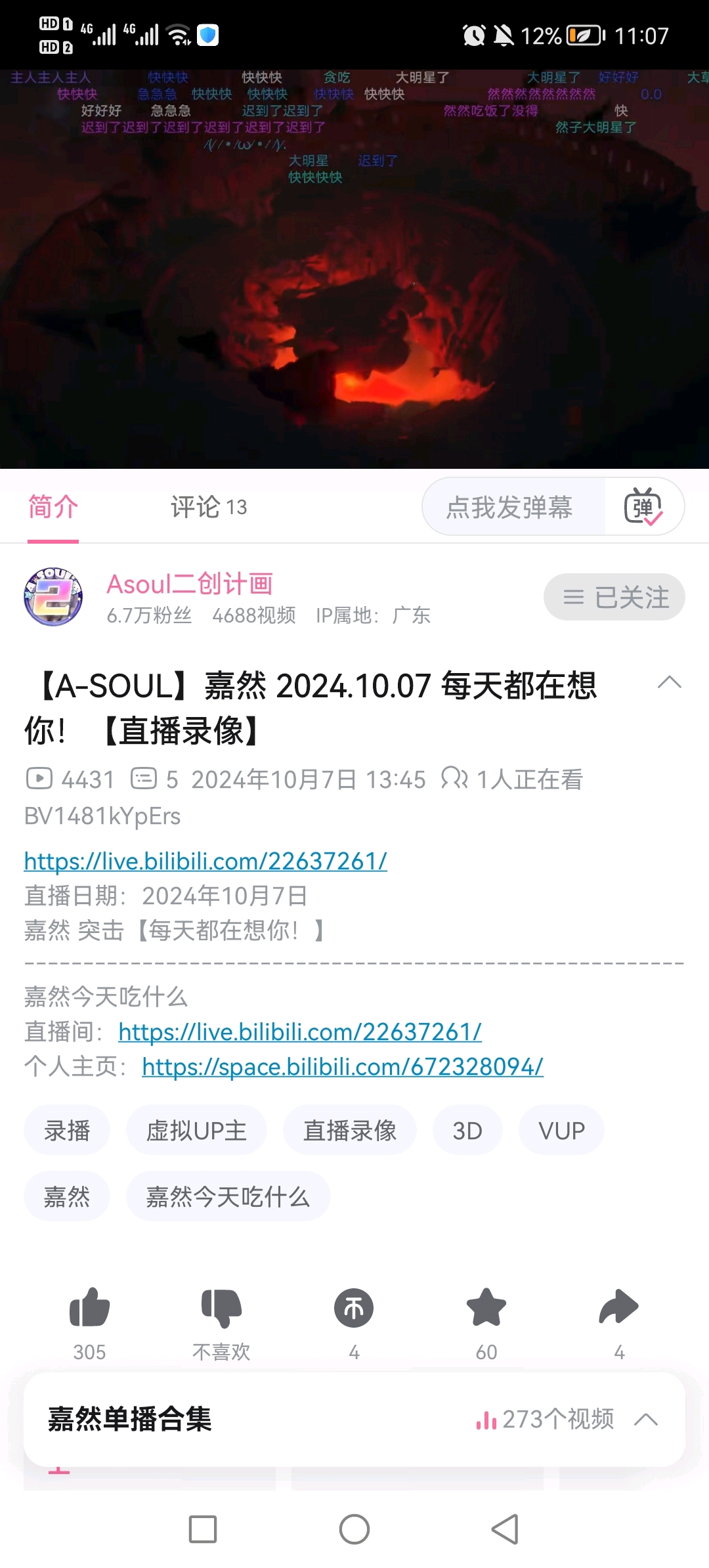
Task: Select the VUP tag
Action: [x=561, y=1131]
